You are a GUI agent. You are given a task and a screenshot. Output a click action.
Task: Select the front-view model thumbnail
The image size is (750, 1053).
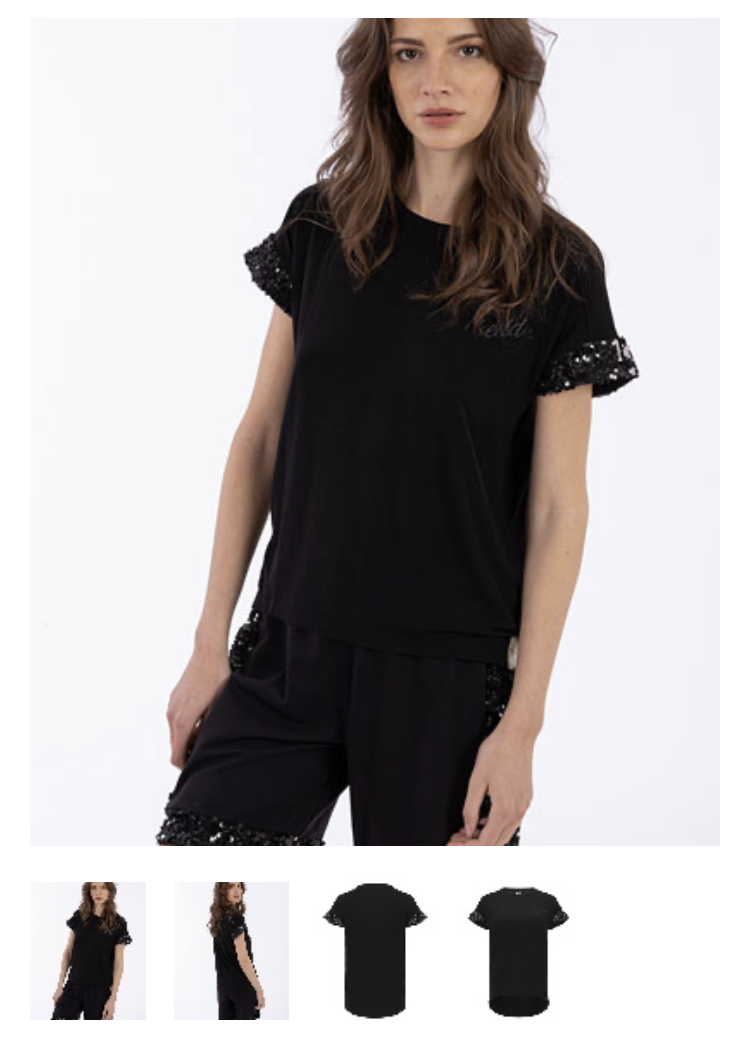tap(88, 950)
